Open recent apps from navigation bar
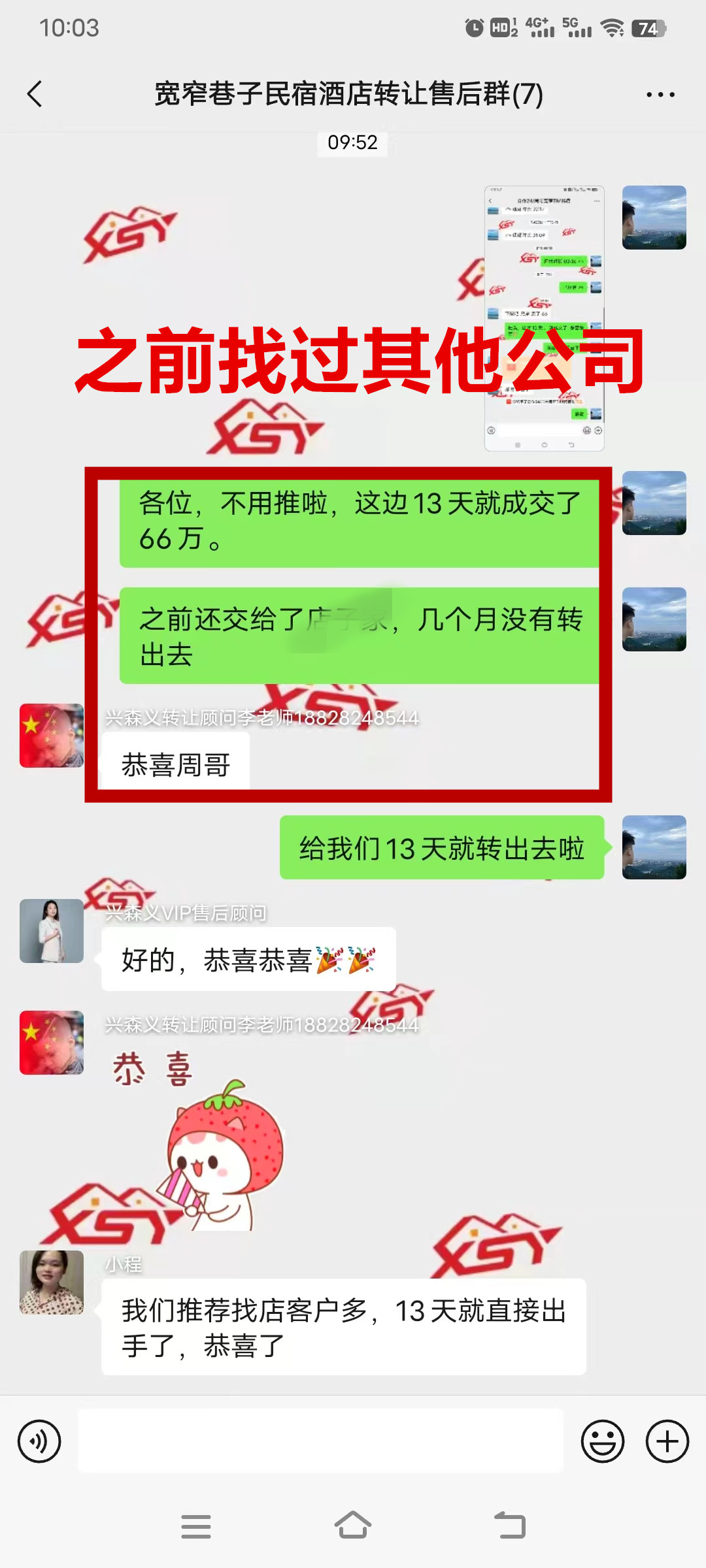 click(x=196, y=1526)
